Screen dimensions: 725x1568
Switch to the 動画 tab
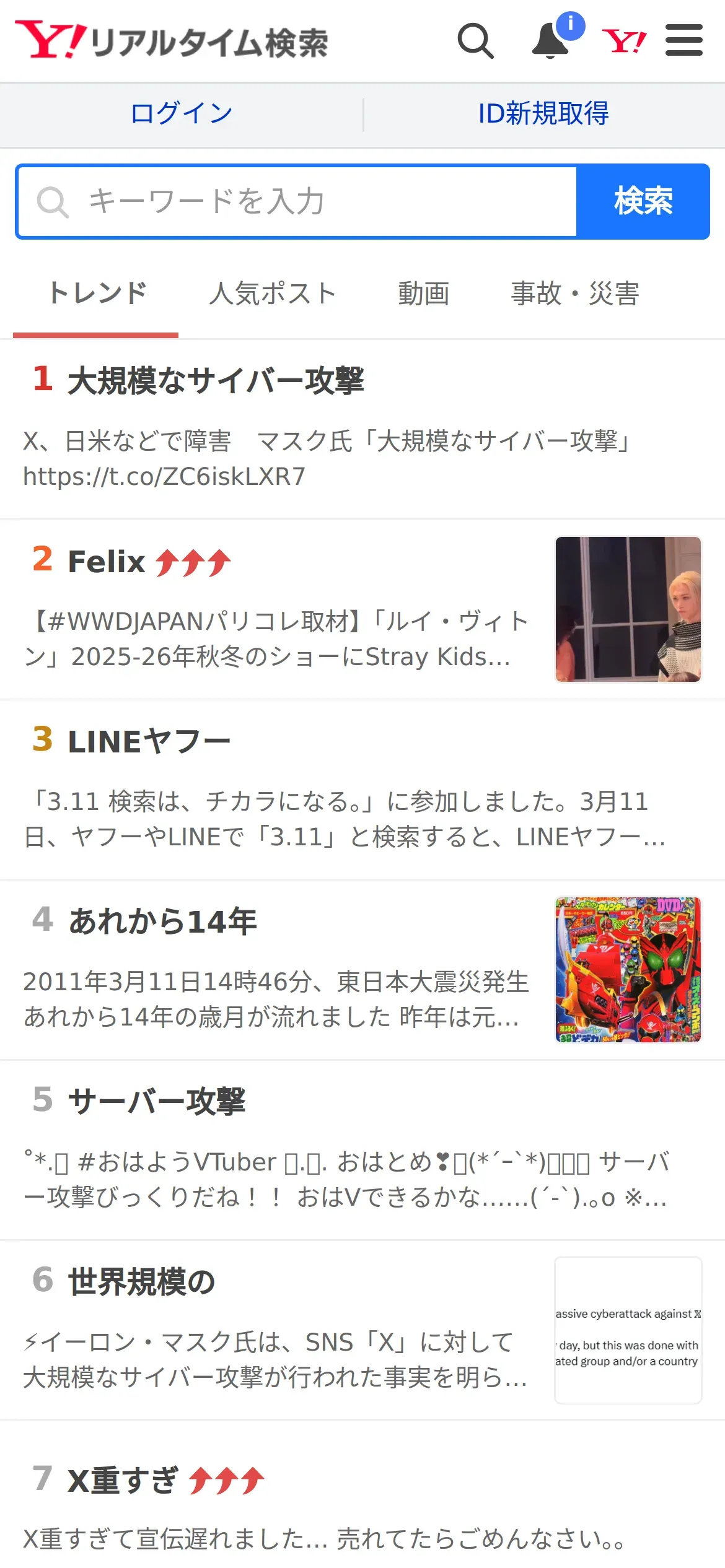click(424, 294)
